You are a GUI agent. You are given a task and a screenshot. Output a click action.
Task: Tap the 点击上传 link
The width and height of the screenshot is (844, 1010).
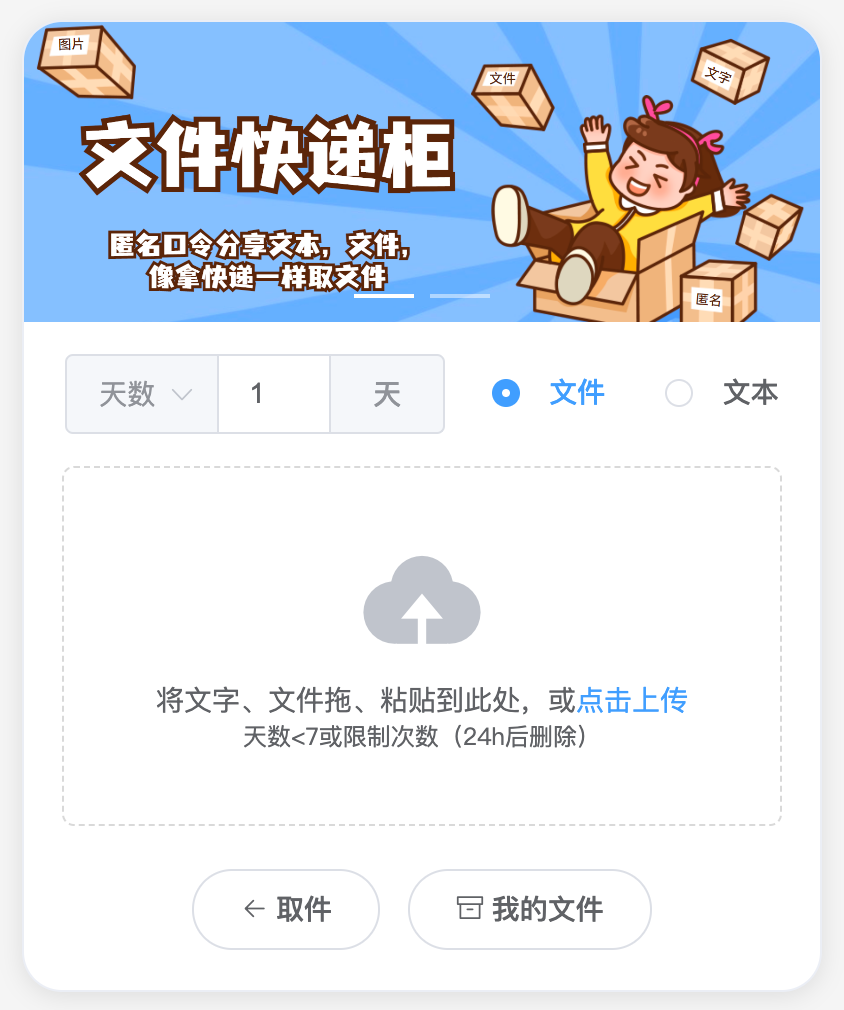pos(632,700)
